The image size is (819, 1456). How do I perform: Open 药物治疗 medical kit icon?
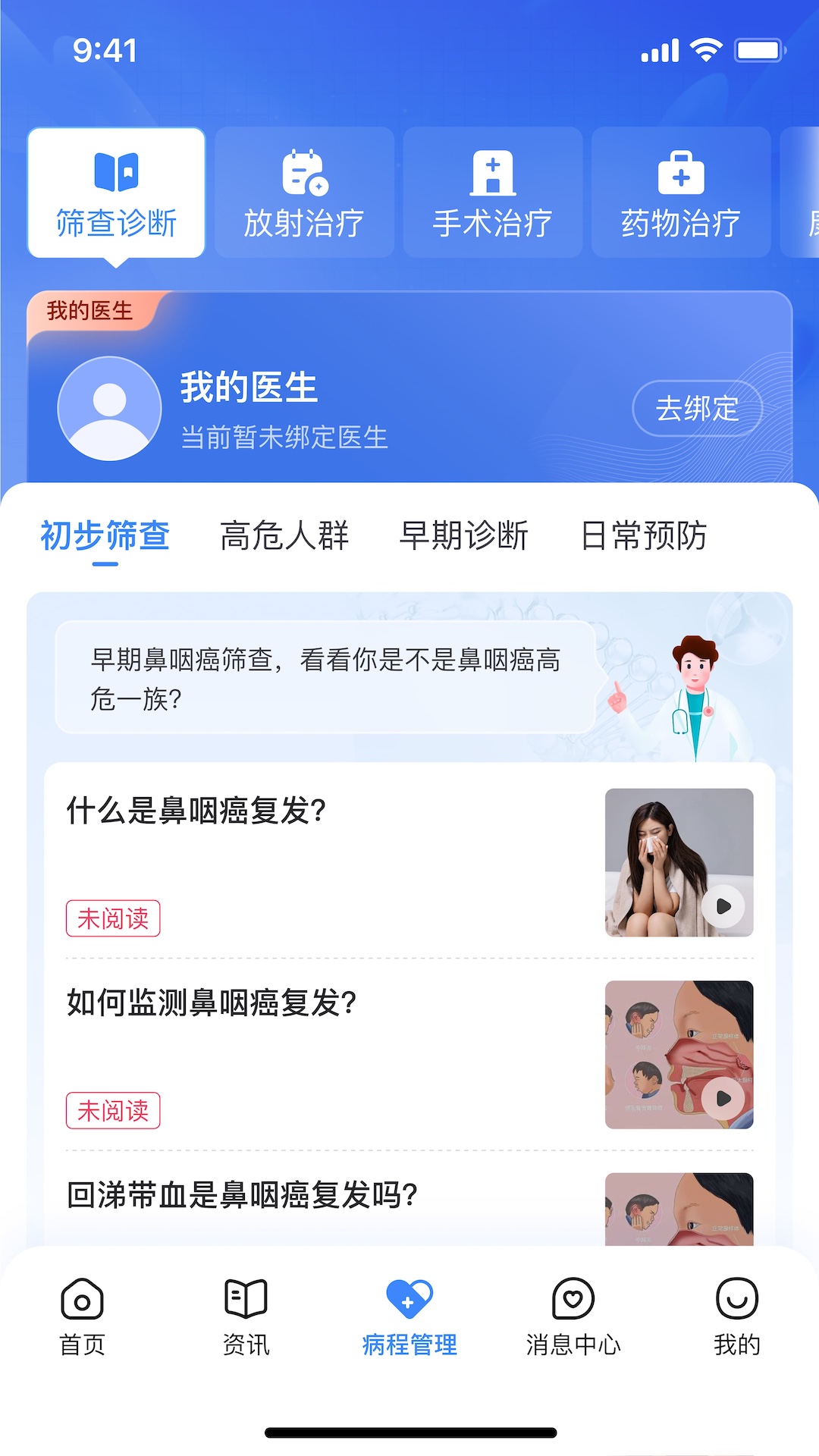click(x=680, y=174)
